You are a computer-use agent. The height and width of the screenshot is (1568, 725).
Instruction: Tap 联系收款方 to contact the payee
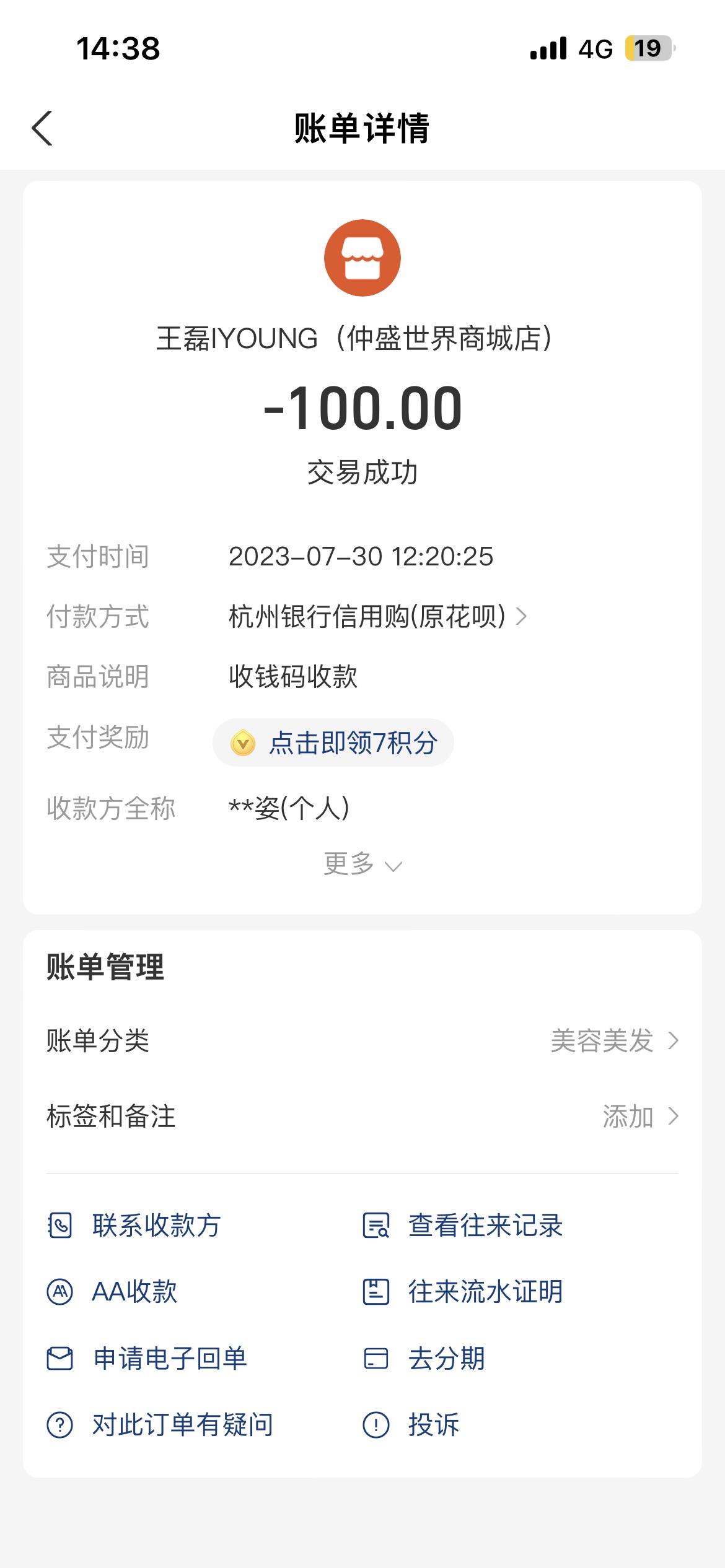(x=134, y=1226)
